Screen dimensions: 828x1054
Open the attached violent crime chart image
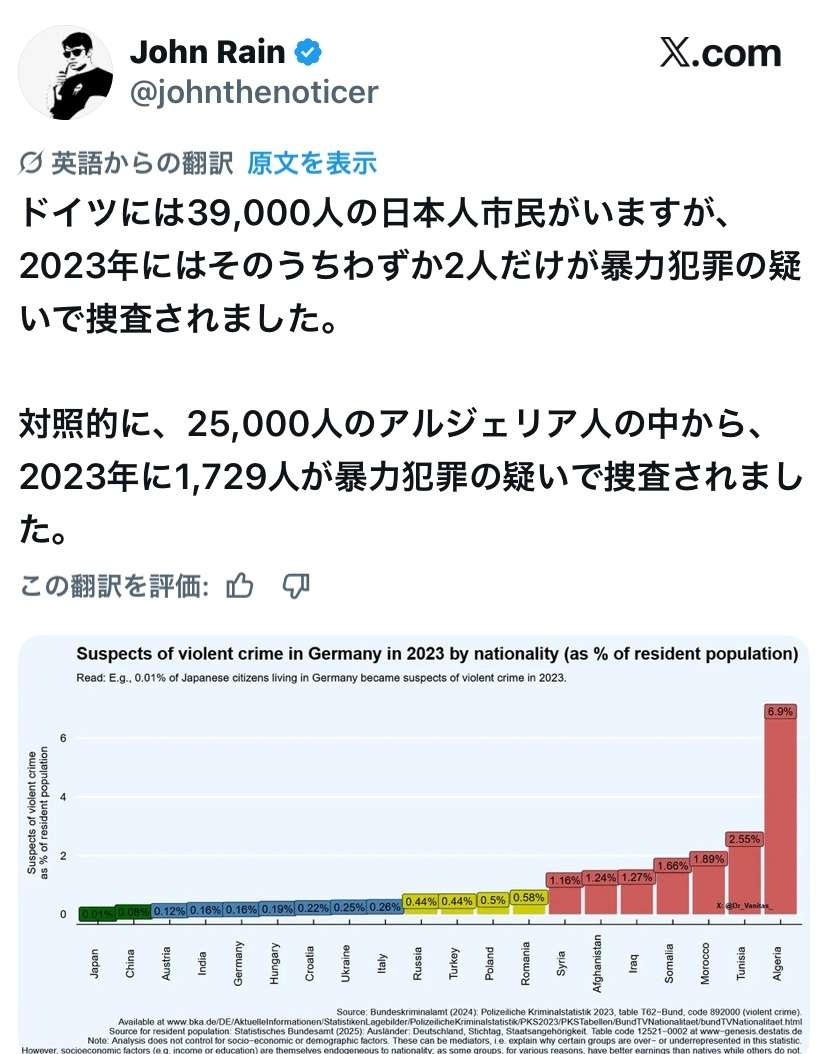[x=414, y=840]
